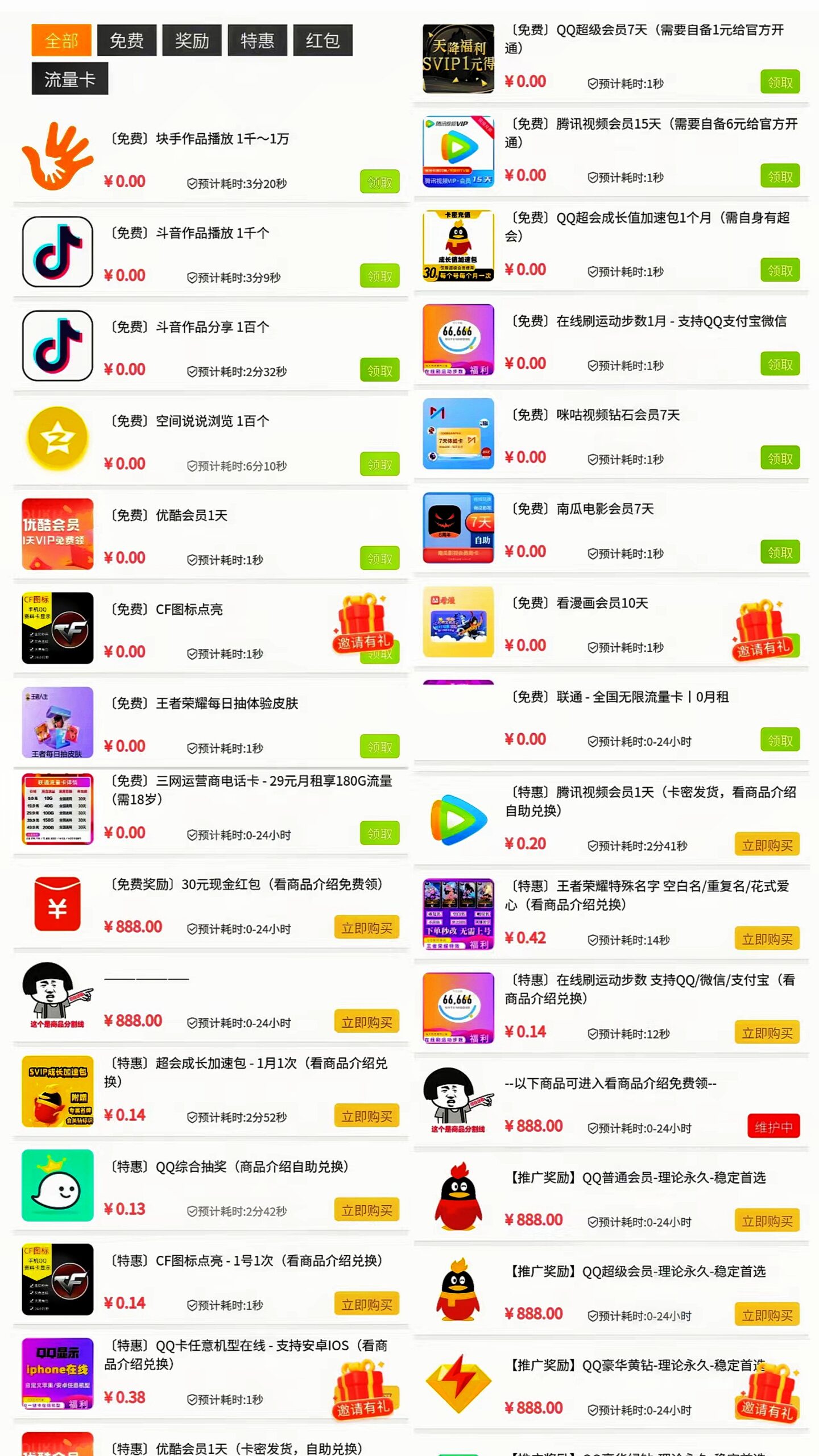Tap 领取 for 抖音作品分享 1百个
This screenshot has height=1456, width=819.
point(379,370)
